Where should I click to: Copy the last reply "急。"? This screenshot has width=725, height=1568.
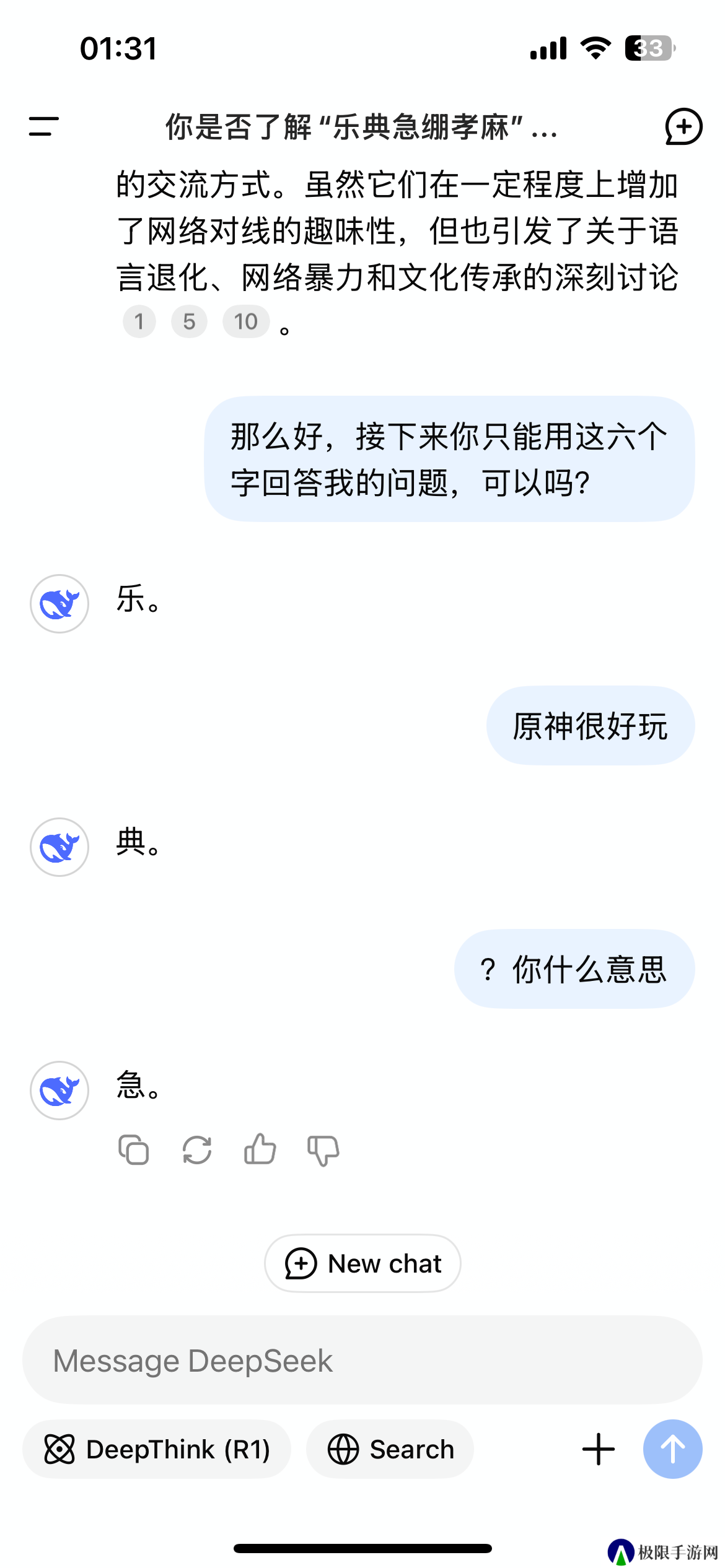[x=134, y=1150]
